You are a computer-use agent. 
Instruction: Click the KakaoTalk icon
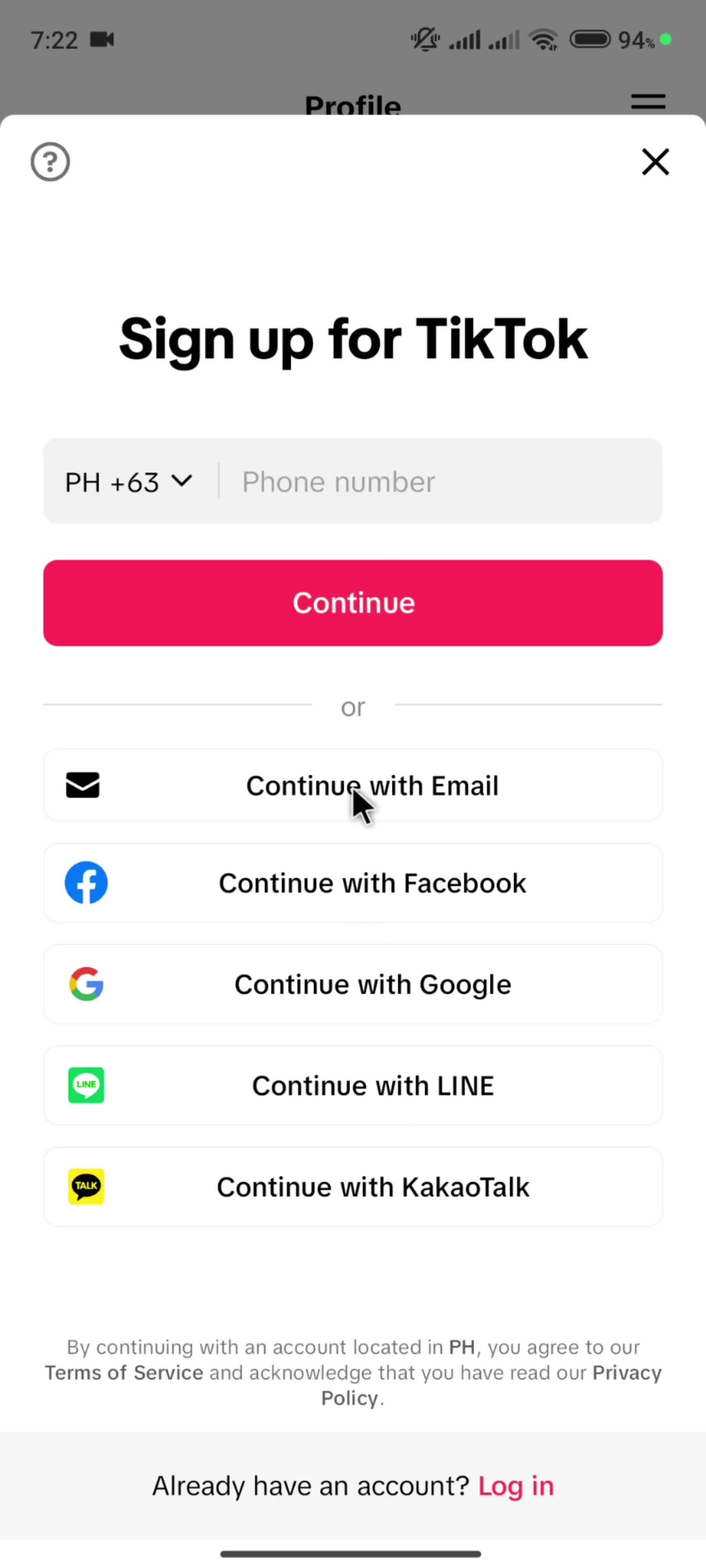87,1186
